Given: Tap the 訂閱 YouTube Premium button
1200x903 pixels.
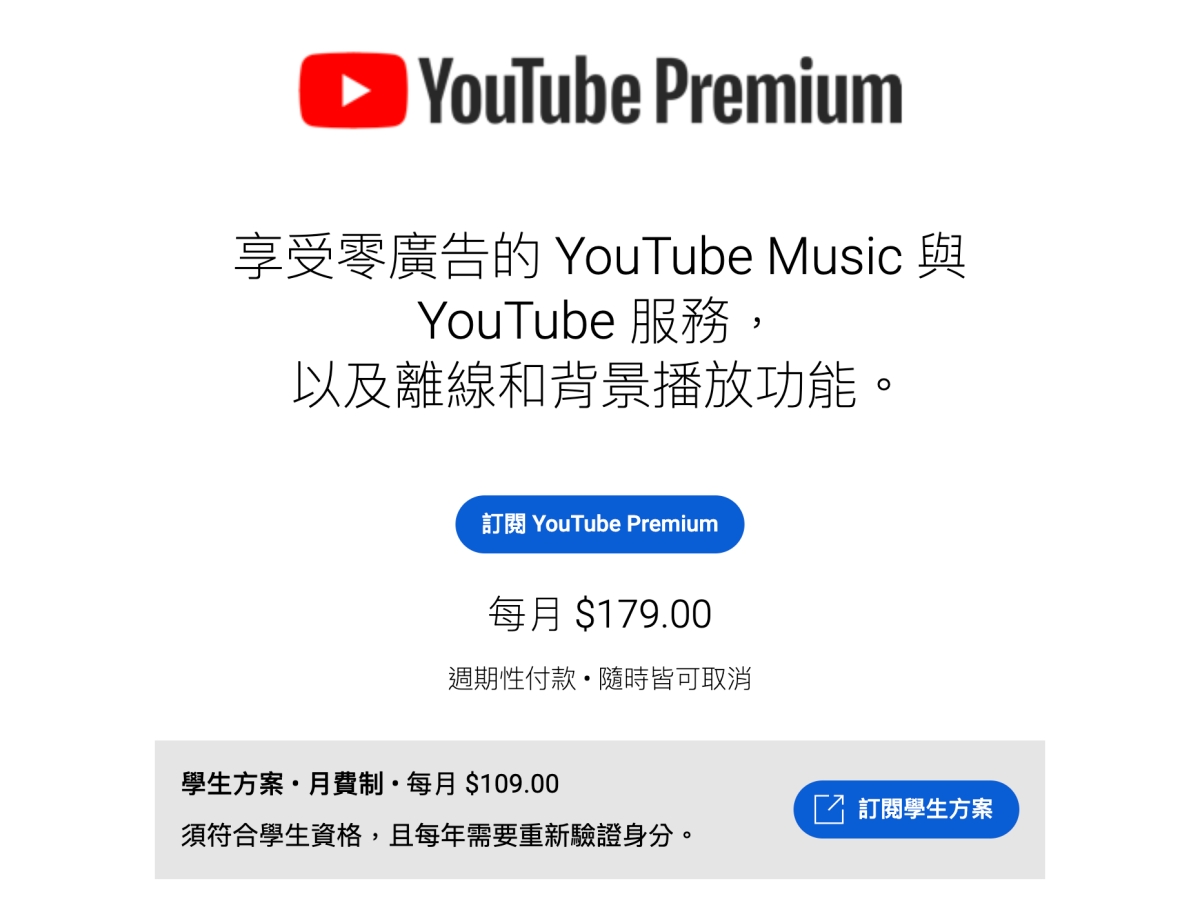Looking at the screenshot, I should pos(599,524).
